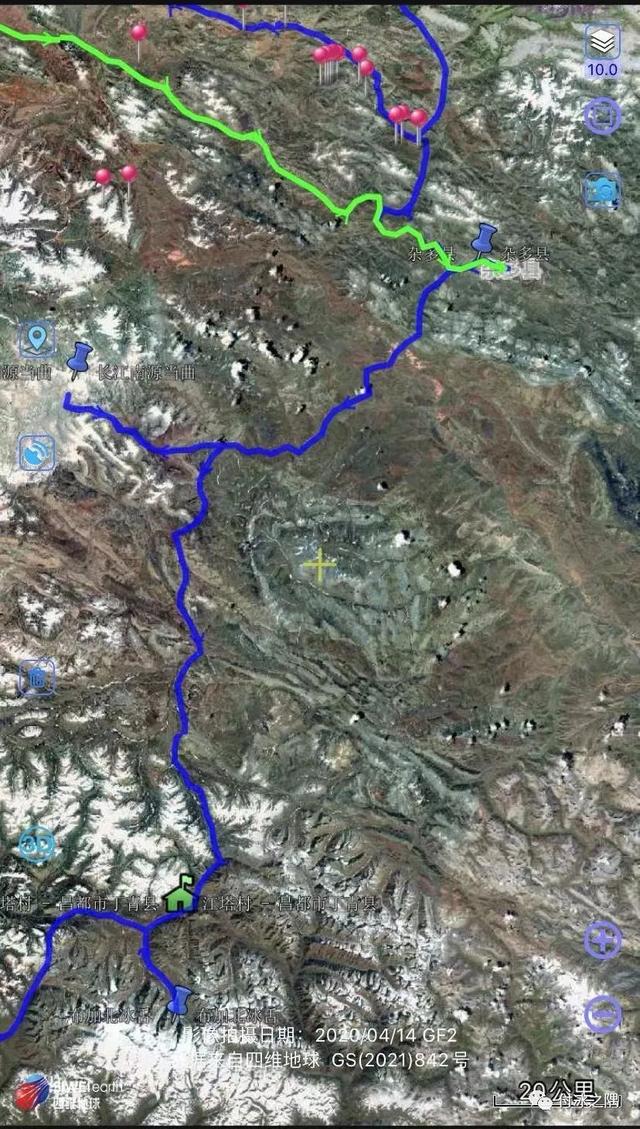Select the 布加北冰舌 pushpin marker
The width and height of the screenshot is (640, 1129).
(x=181, y=999)
